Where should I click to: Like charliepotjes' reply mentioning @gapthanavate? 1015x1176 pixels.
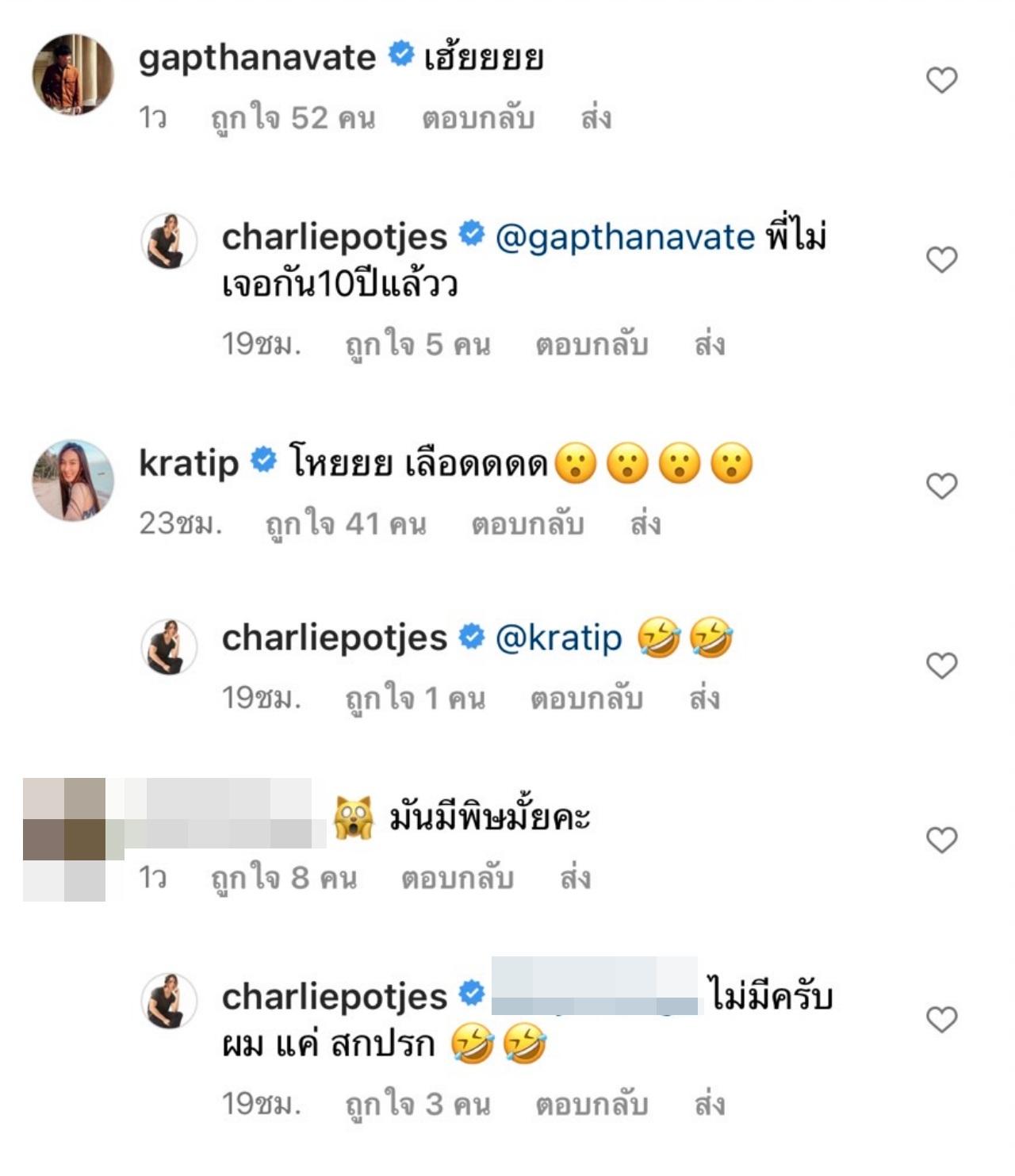(941, 260)
